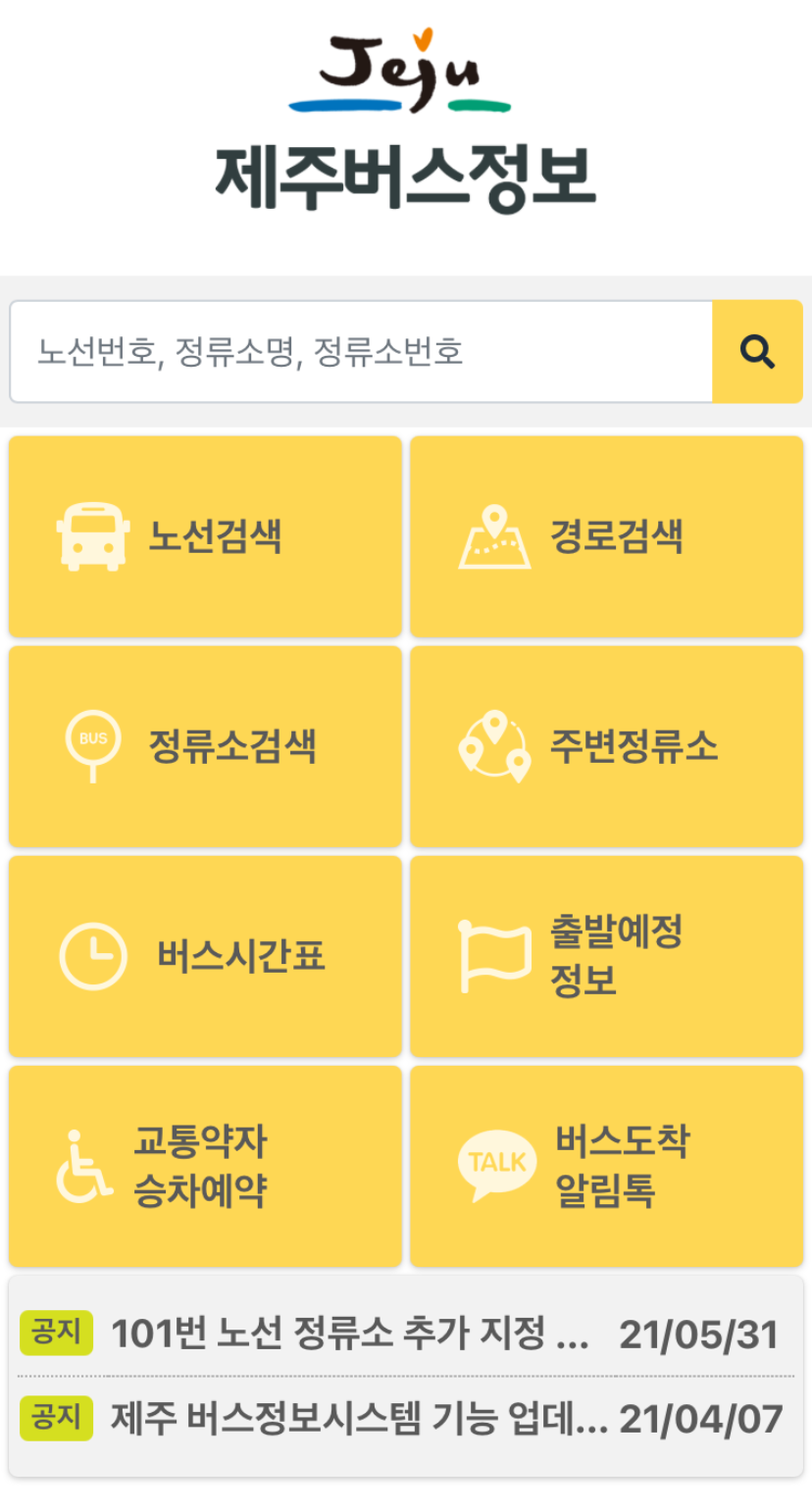Open 버스도착 알림톡 arrival alerts
Viewport: 812px width, 1512px height.
tap(606, 1166)
